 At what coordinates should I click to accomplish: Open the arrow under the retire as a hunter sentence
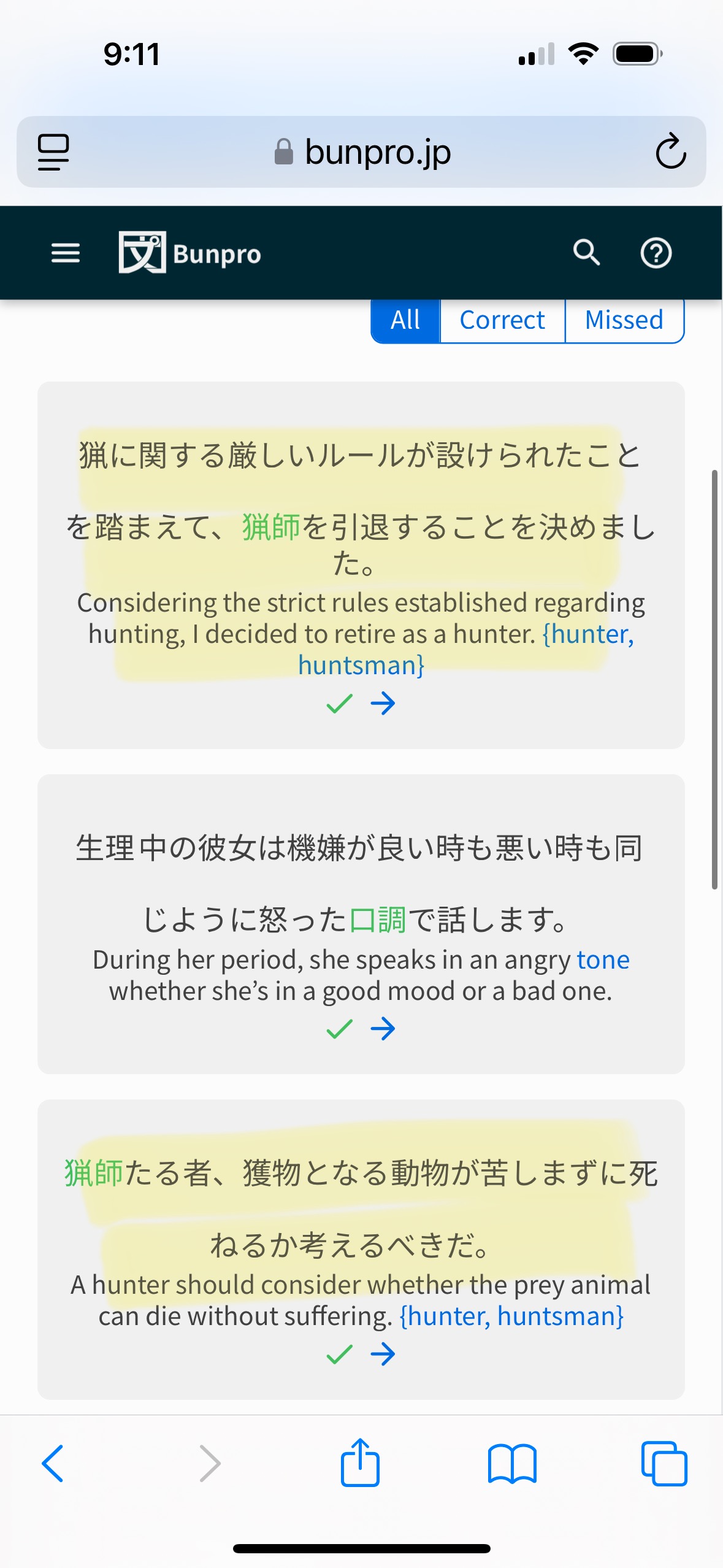tap(383, 703)
